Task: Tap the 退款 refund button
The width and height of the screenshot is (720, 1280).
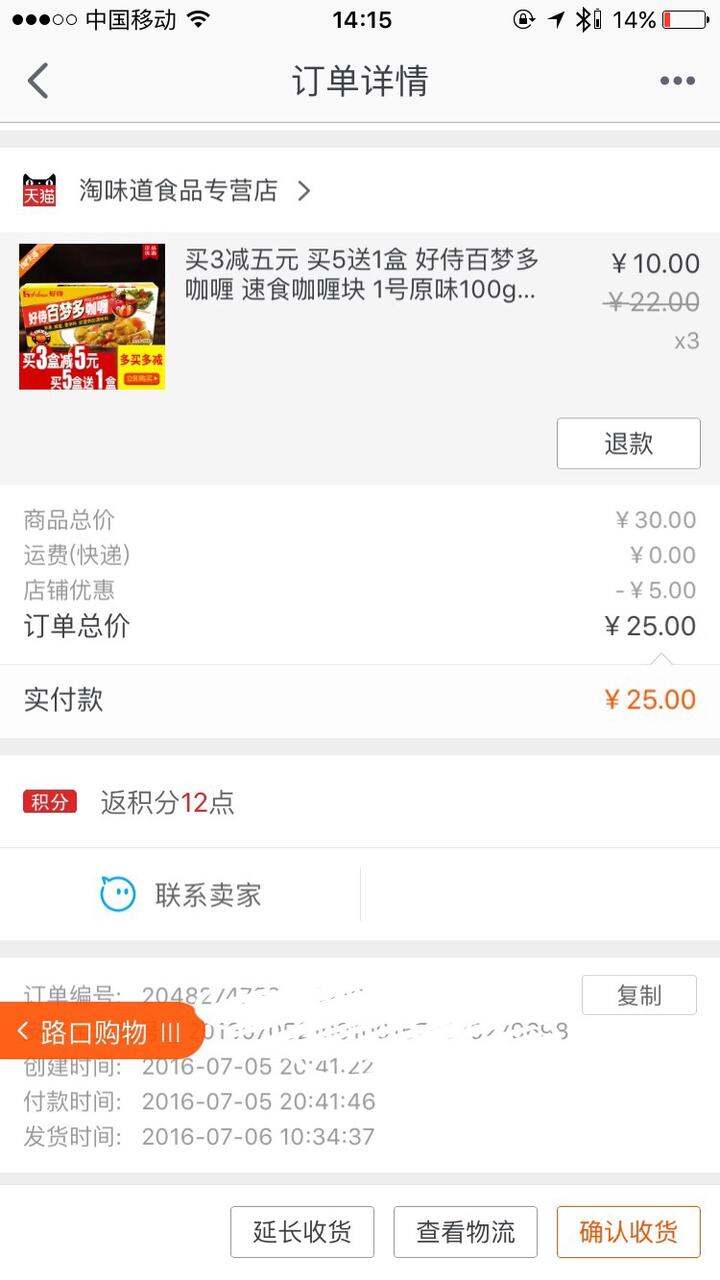Action: click(x=628, y=444)
